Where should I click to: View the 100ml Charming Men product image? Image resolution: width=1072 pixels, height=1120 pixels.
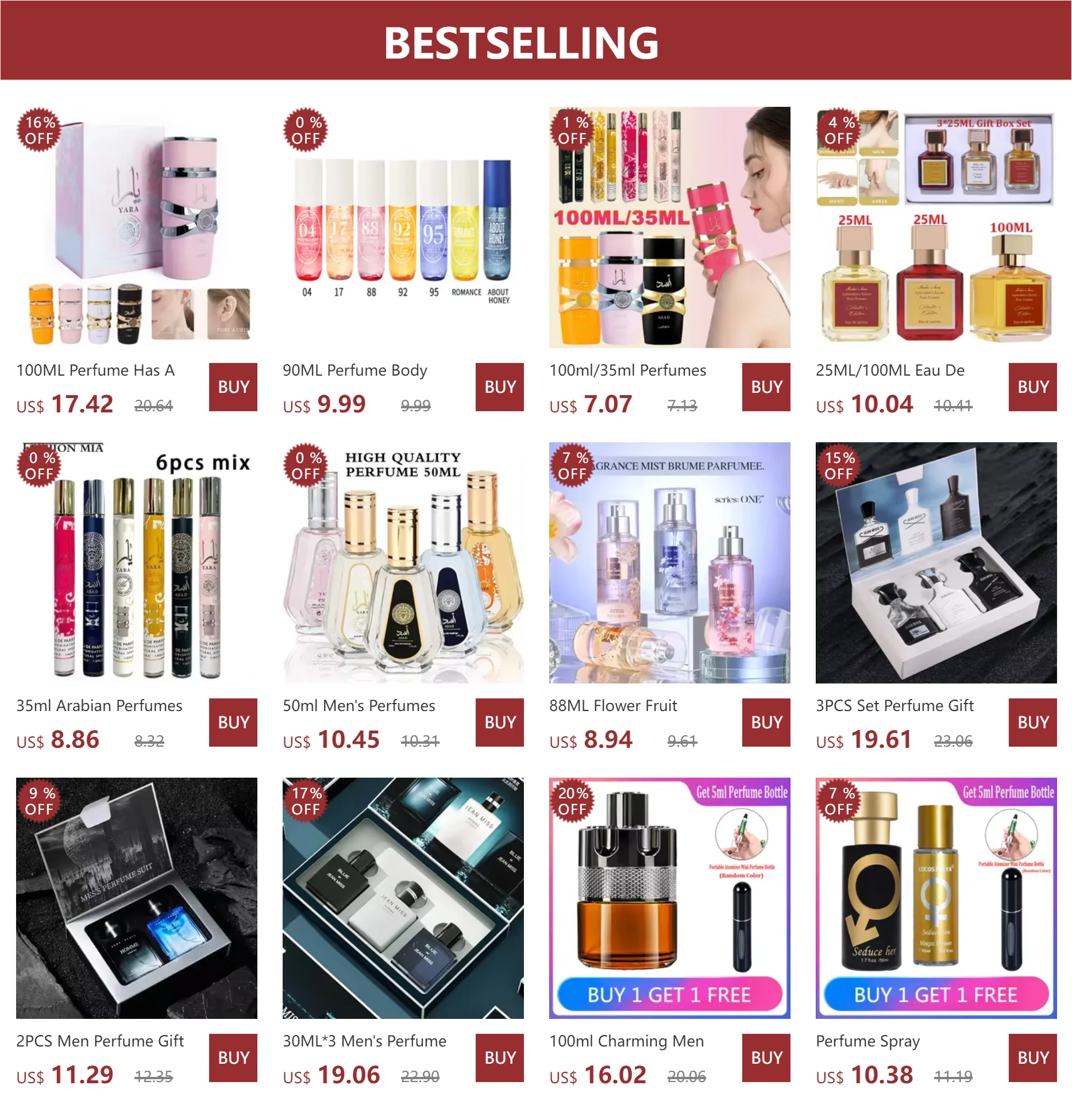tap(670, 898)
